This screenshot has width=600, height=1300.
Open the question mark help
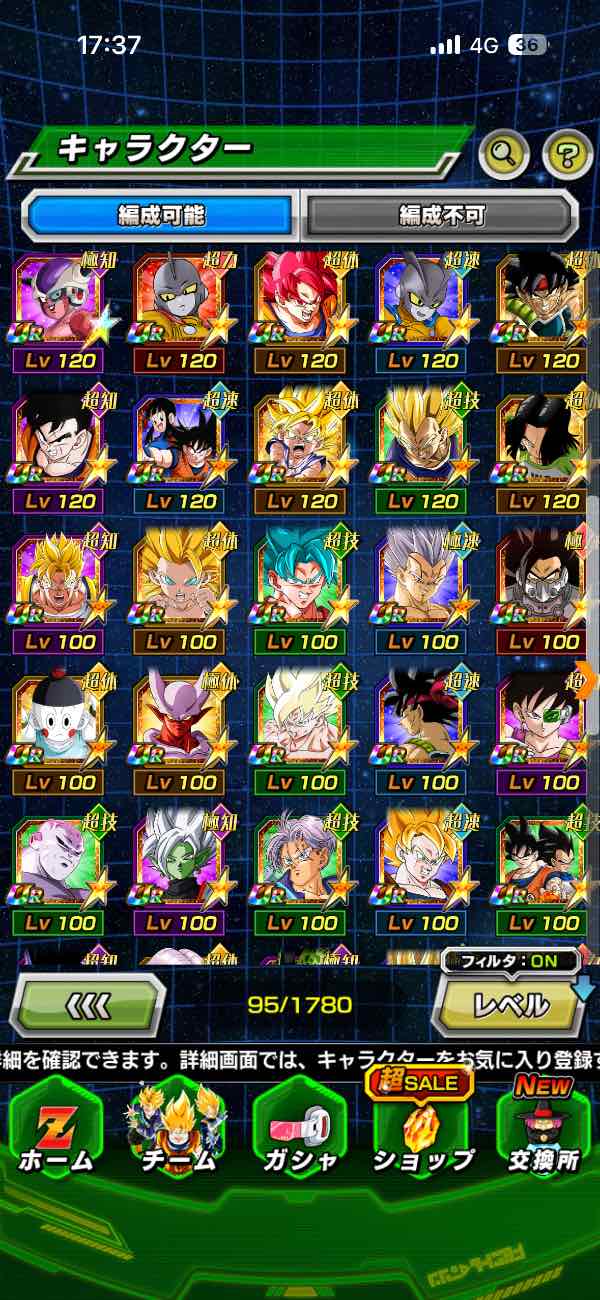point(567,154)
